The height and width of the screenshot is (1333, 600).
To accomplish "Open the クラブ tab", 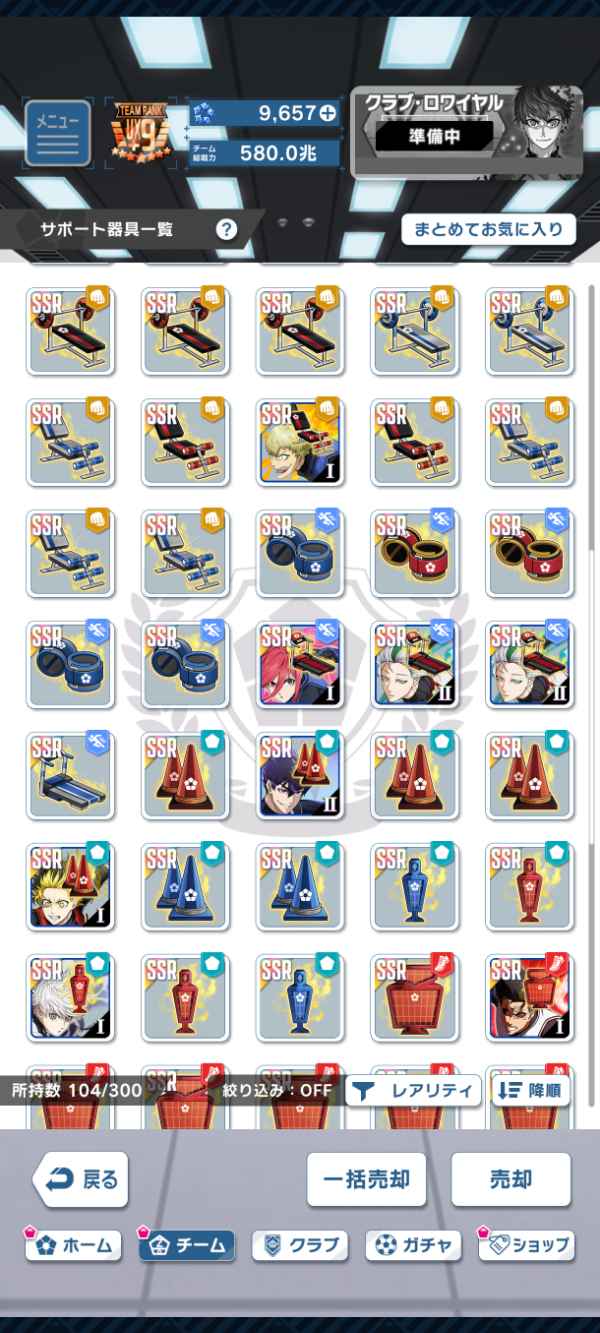I will click(x=300, y=1246).
